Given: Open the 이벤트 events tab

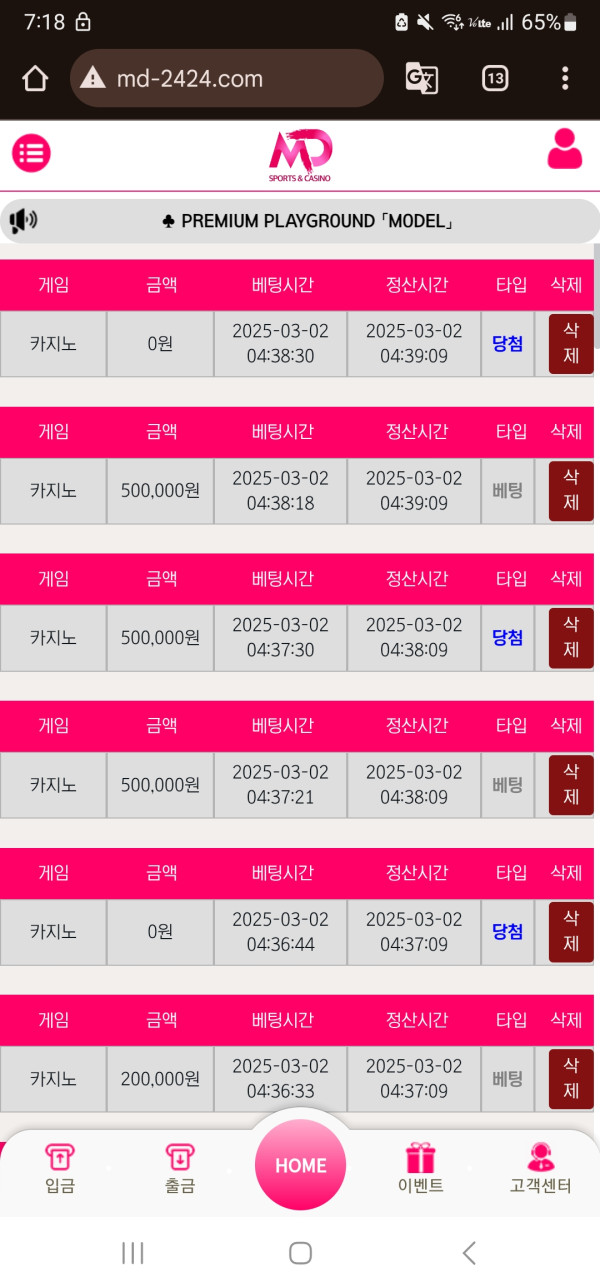Looking at the screenshot, I should point(421,1169).
